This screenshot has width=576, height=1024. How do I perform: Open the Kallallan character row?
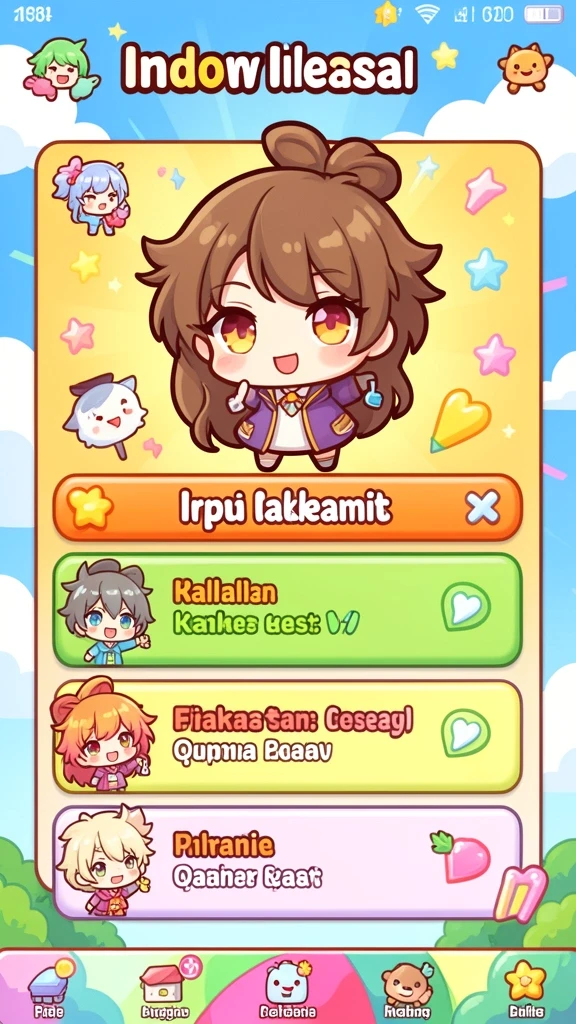[x=287, y=609]
